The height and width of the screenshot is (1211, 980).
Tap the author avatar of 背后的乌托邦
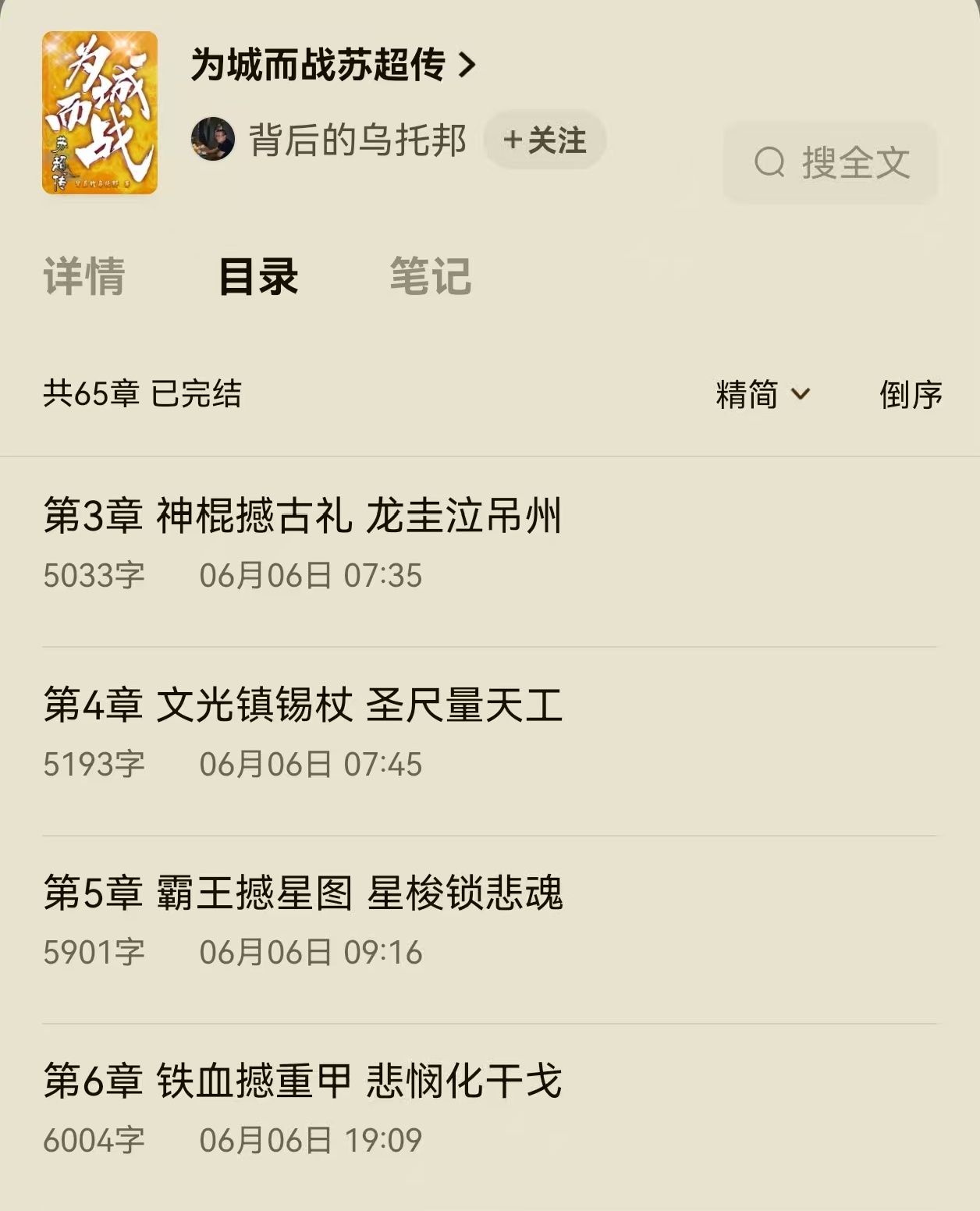pos(216,140)
